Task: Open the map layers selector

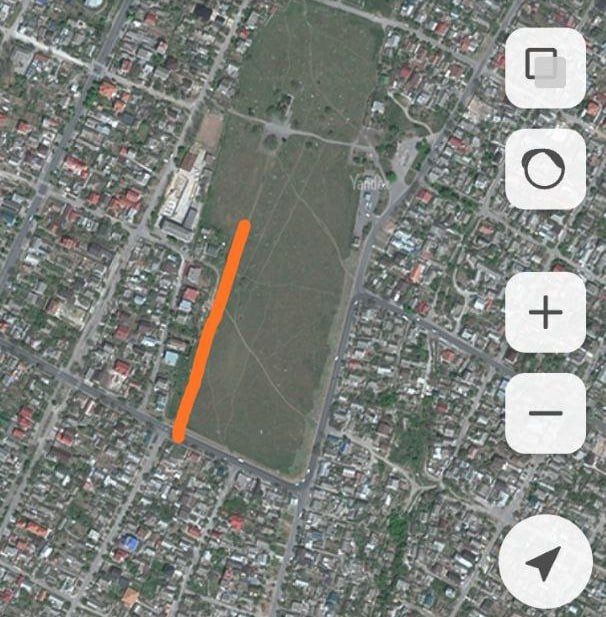Action: pyautogui.click(x=545, y=68)
